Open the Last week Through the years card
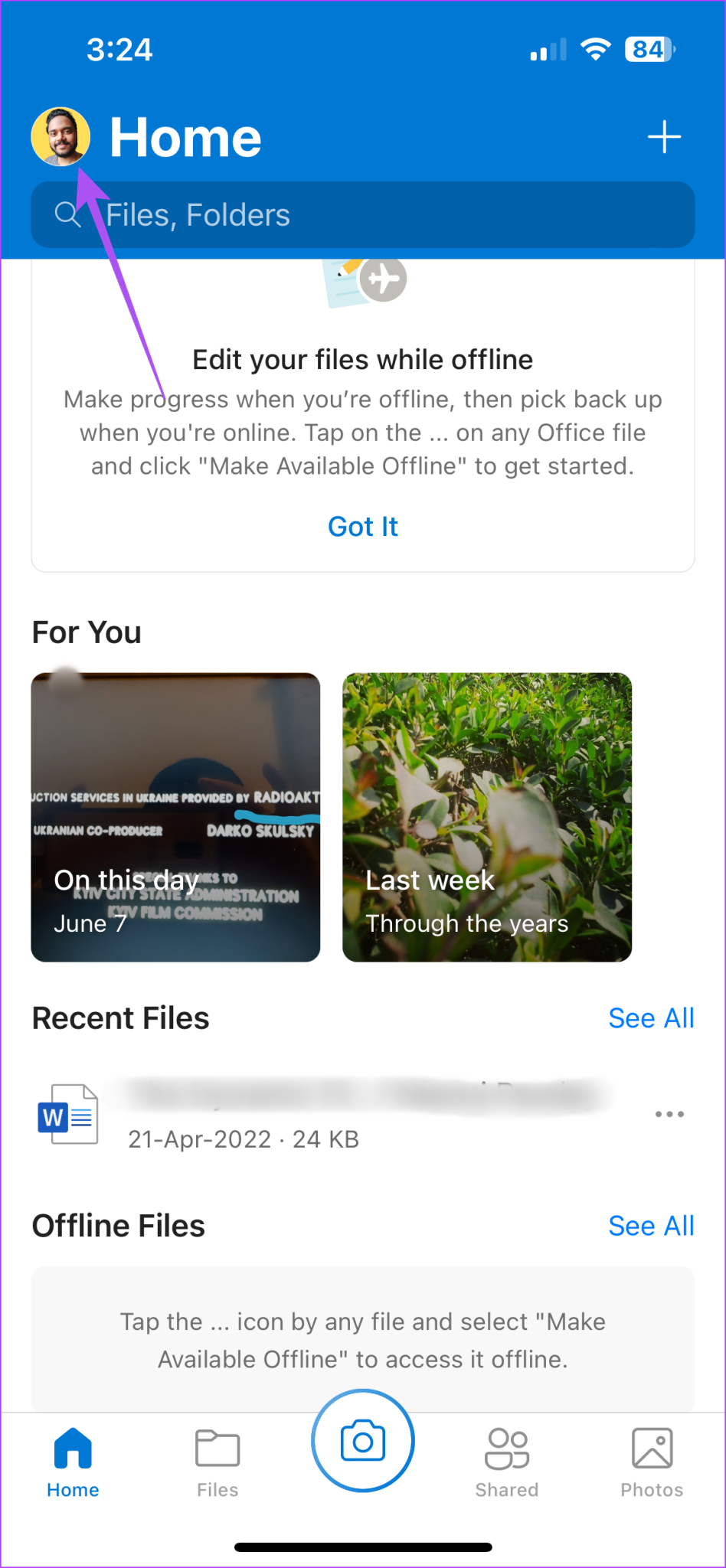 [x=487, y=816]
